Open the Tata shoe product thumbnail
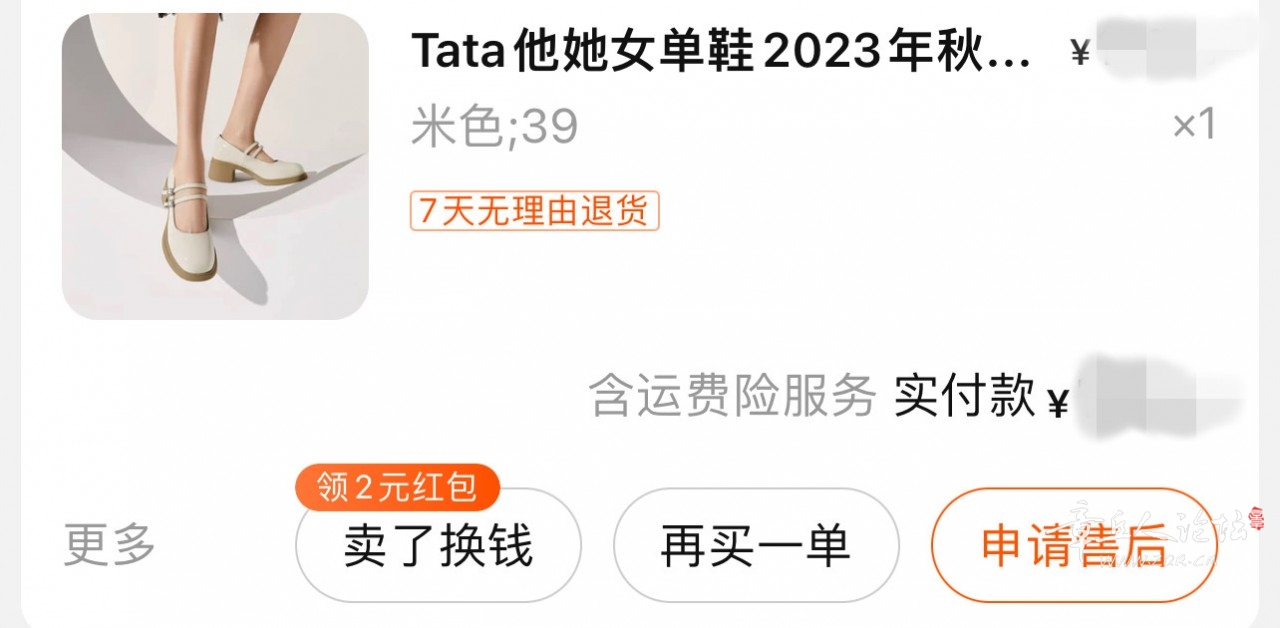Screen dimensions: 1280x628 click(x=215, y=166)
